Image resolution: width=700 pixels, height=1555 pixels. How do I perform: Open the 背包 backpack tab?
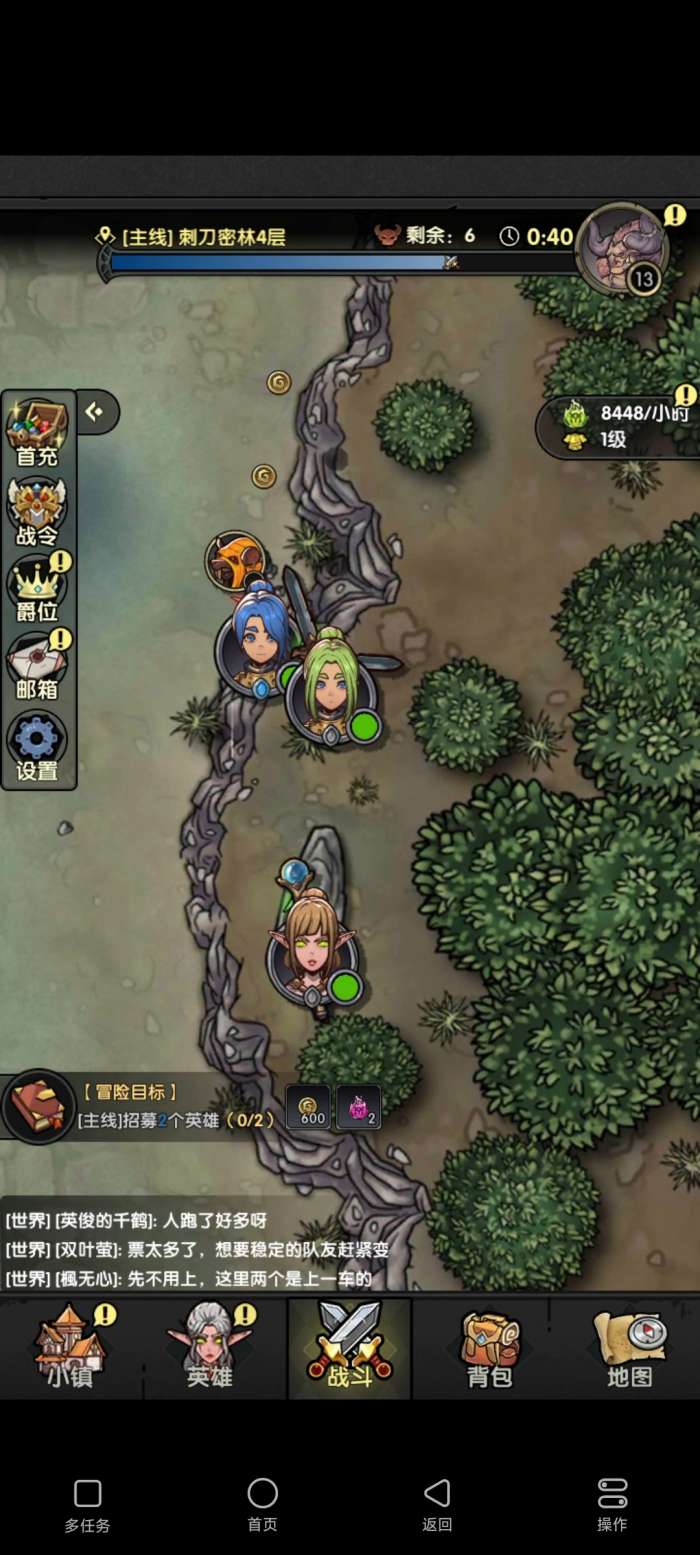click(489, 1348)
